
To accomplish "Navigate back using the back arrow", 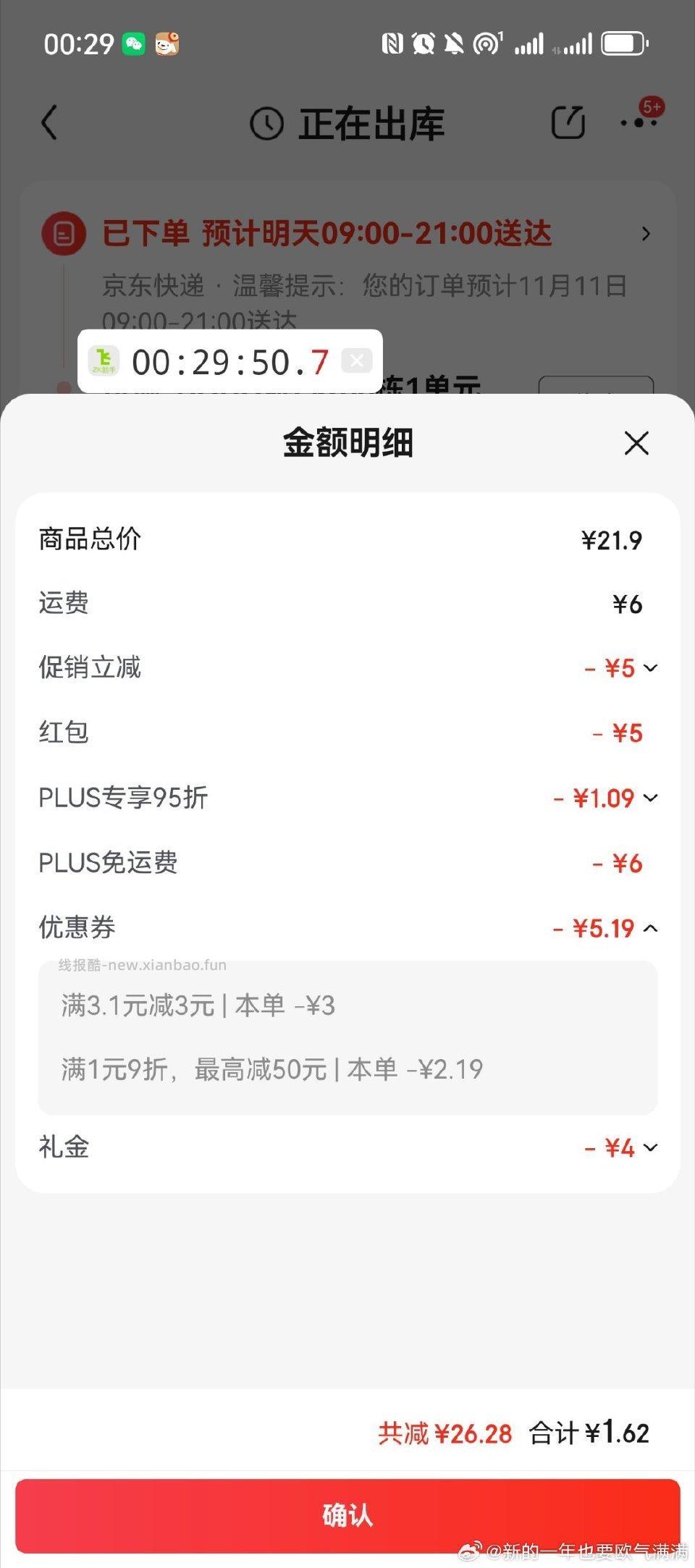I will point(49,122).
